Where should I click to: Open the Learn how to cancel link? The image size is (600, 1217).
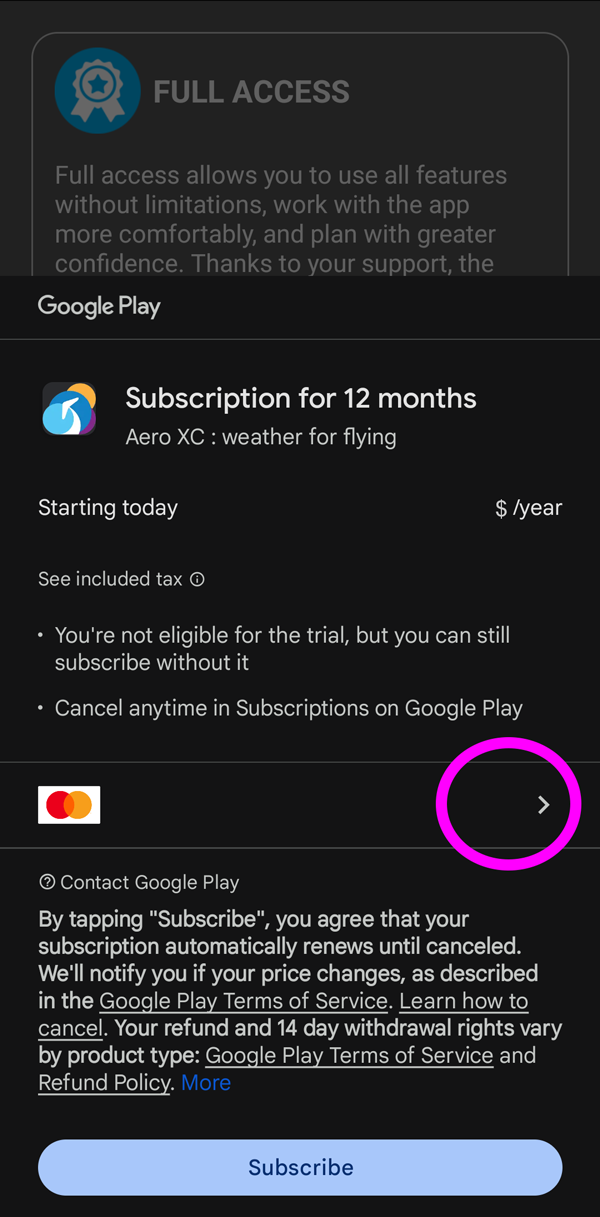pos(465,1001)
